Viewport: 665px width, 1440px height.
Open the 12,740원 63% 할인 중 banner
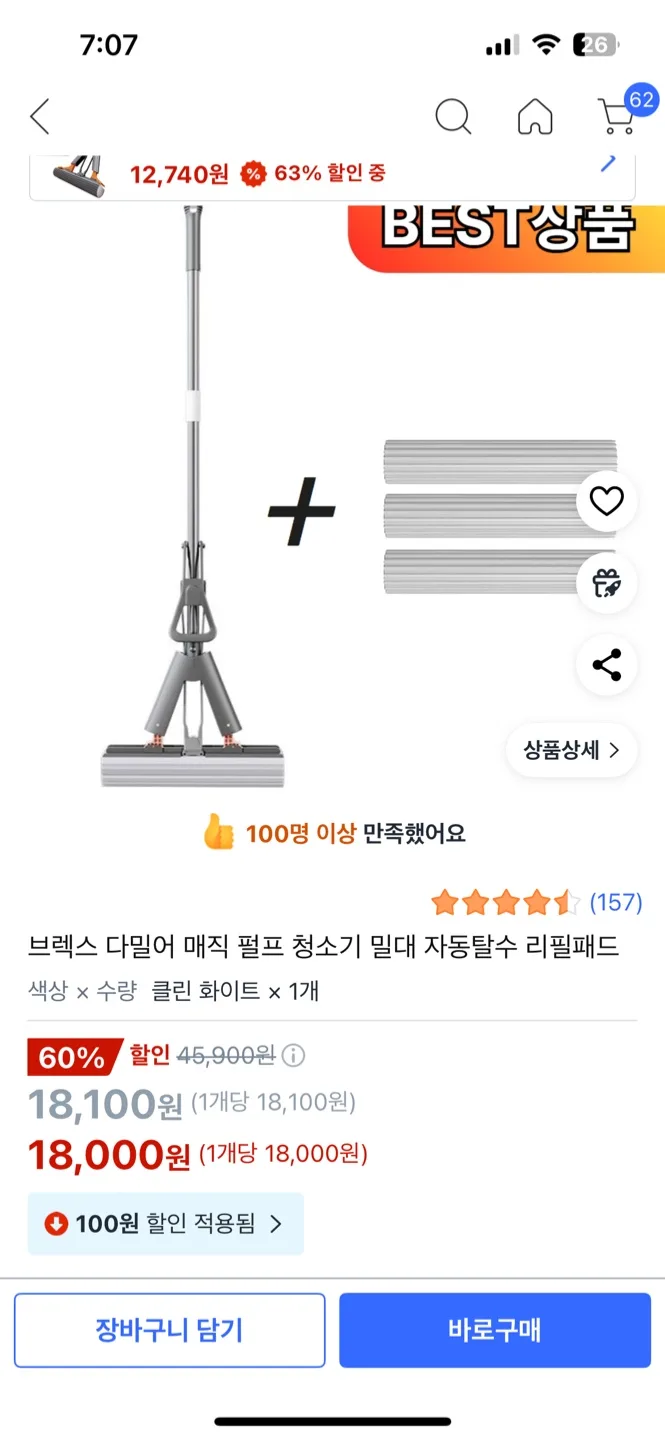tap(332, 174)
